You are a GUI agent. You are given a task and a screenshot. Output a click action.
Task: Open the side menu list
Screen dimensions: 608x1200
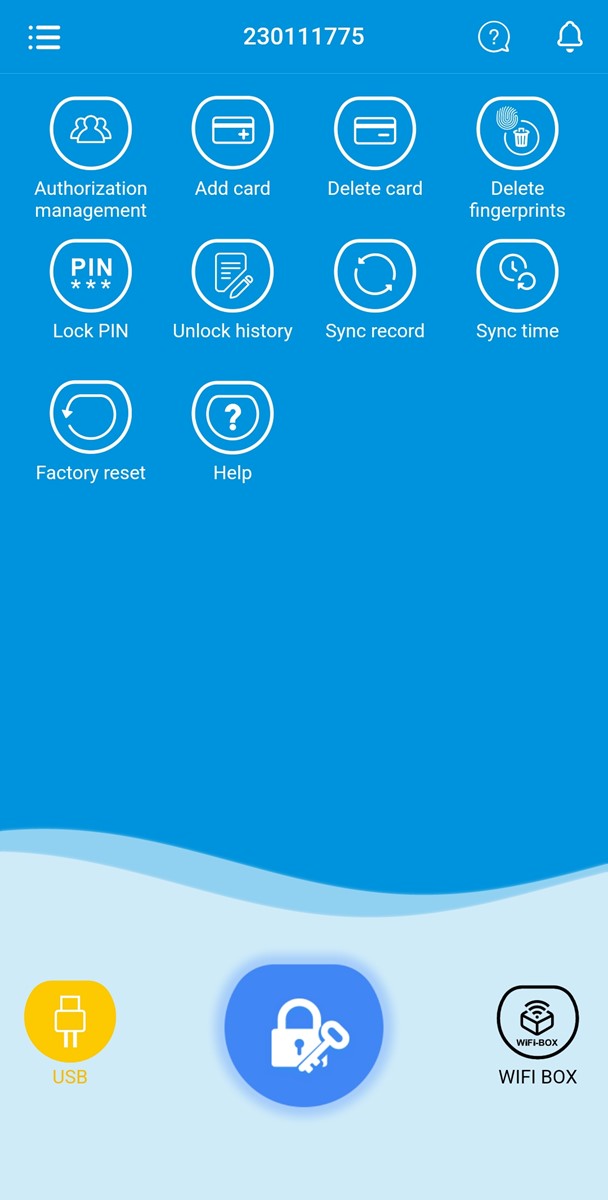click(x=44, y=38)
